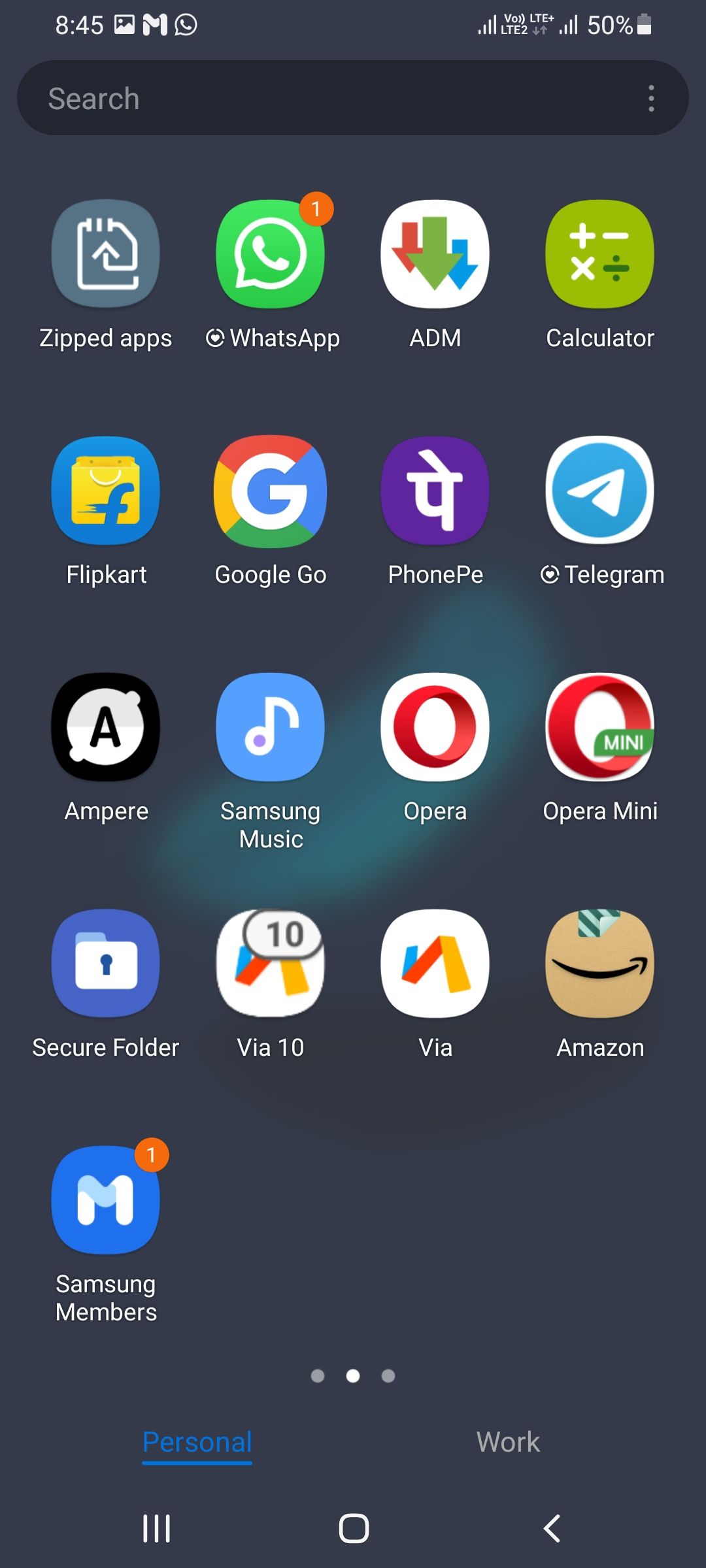
Task: Open the Calculator app
Action: click(599, 255)
